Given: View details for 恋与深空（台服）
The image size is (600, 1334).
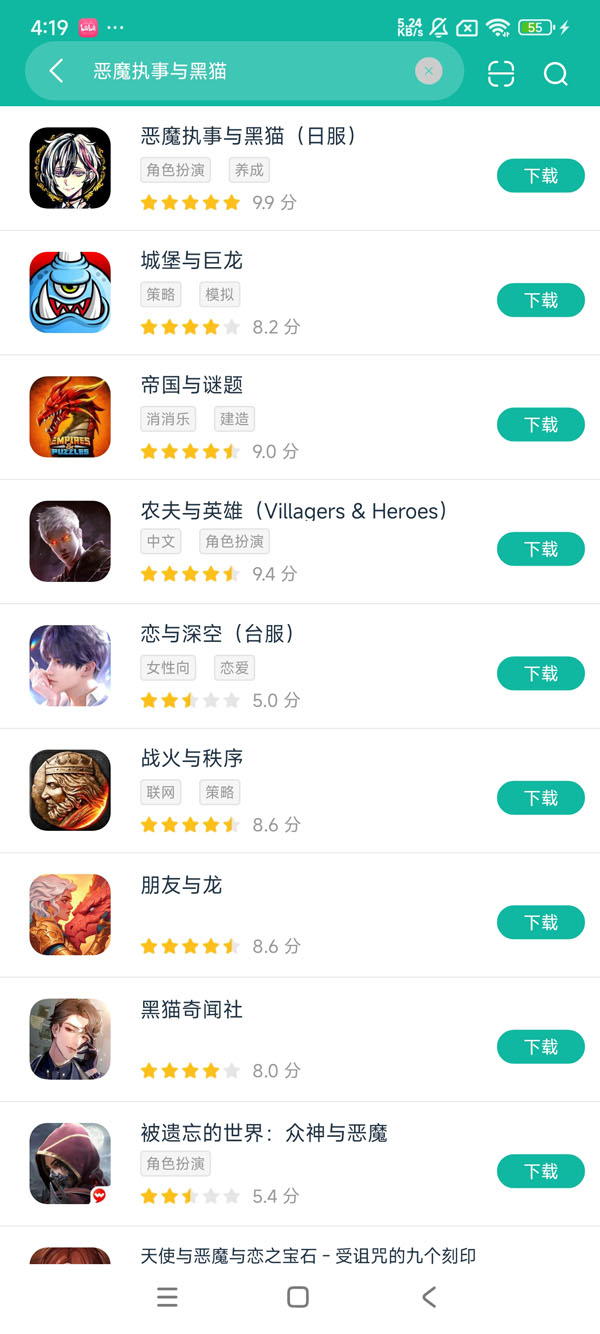Looking at the screenshot, I should pos(217,634).
